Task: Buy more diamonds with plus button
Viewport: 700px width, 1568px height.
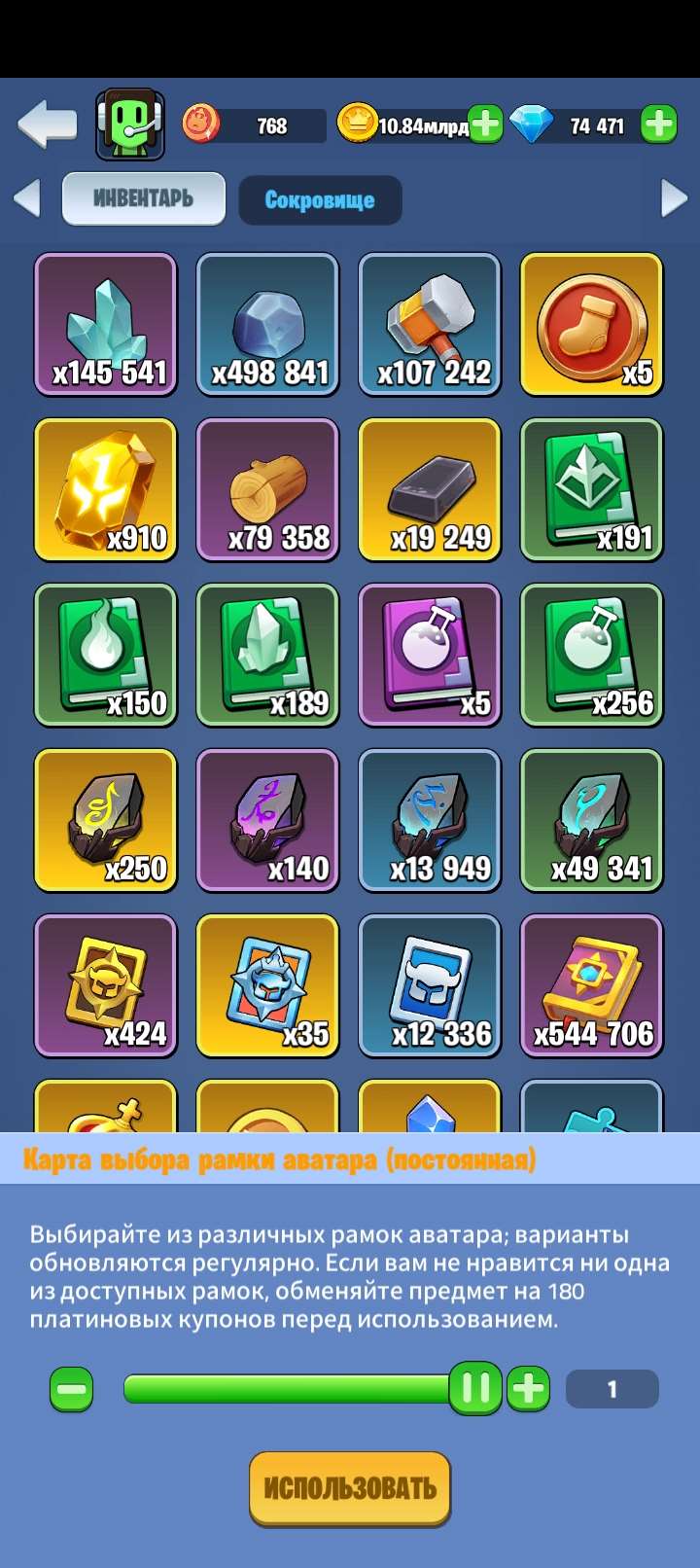Action: (659, 125)
